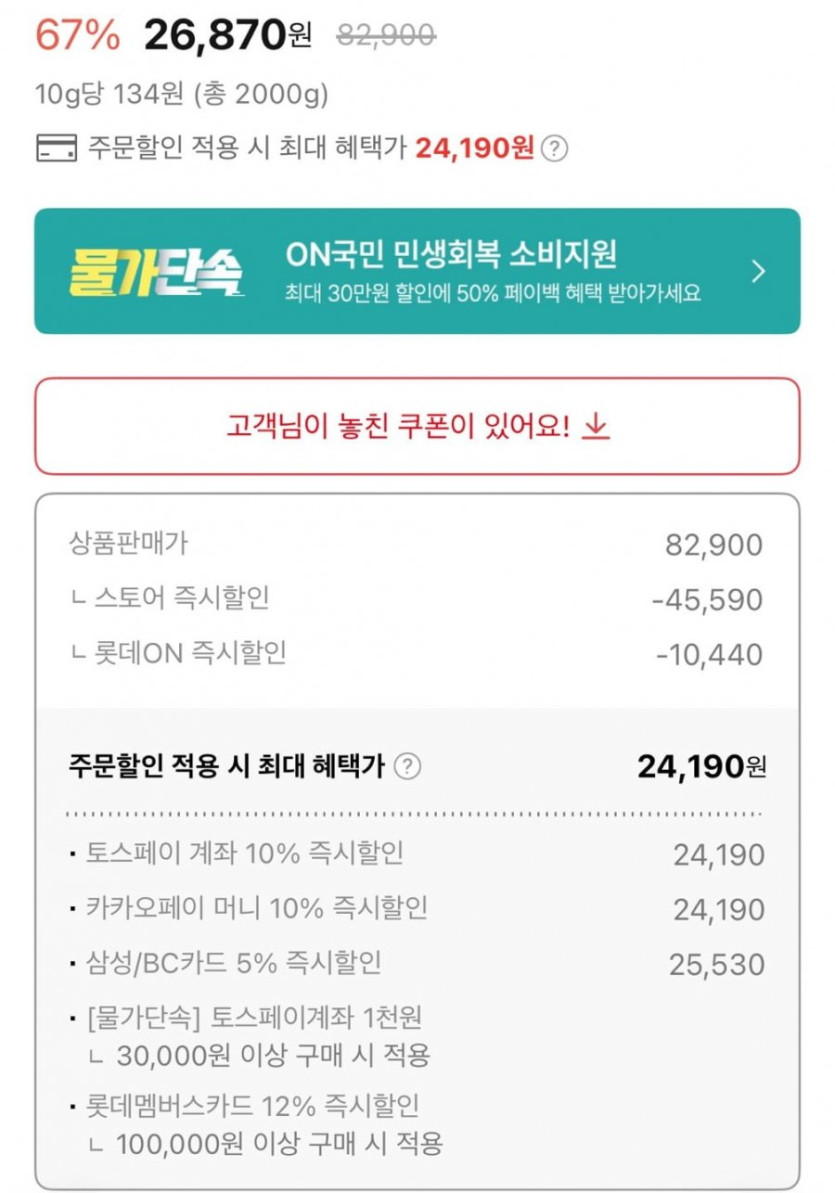Viewport: 835px width, 1193px height.
Task: Tap the 고객님이 놓친 쿠폰이 있어요 button
Action: tap(417, 426)
